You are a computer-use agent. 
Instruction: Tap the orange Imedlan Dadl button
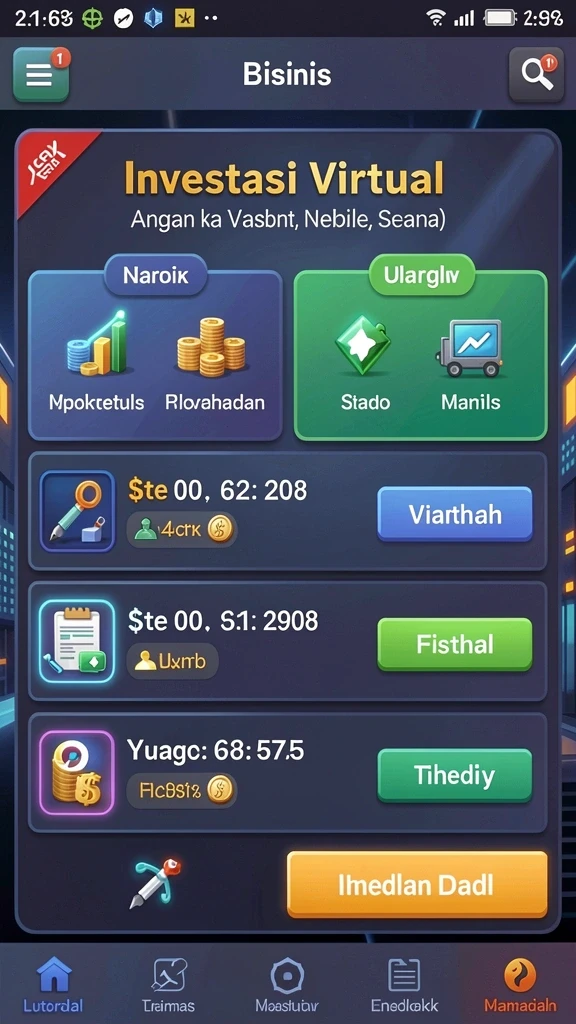[x=417, y=885]
